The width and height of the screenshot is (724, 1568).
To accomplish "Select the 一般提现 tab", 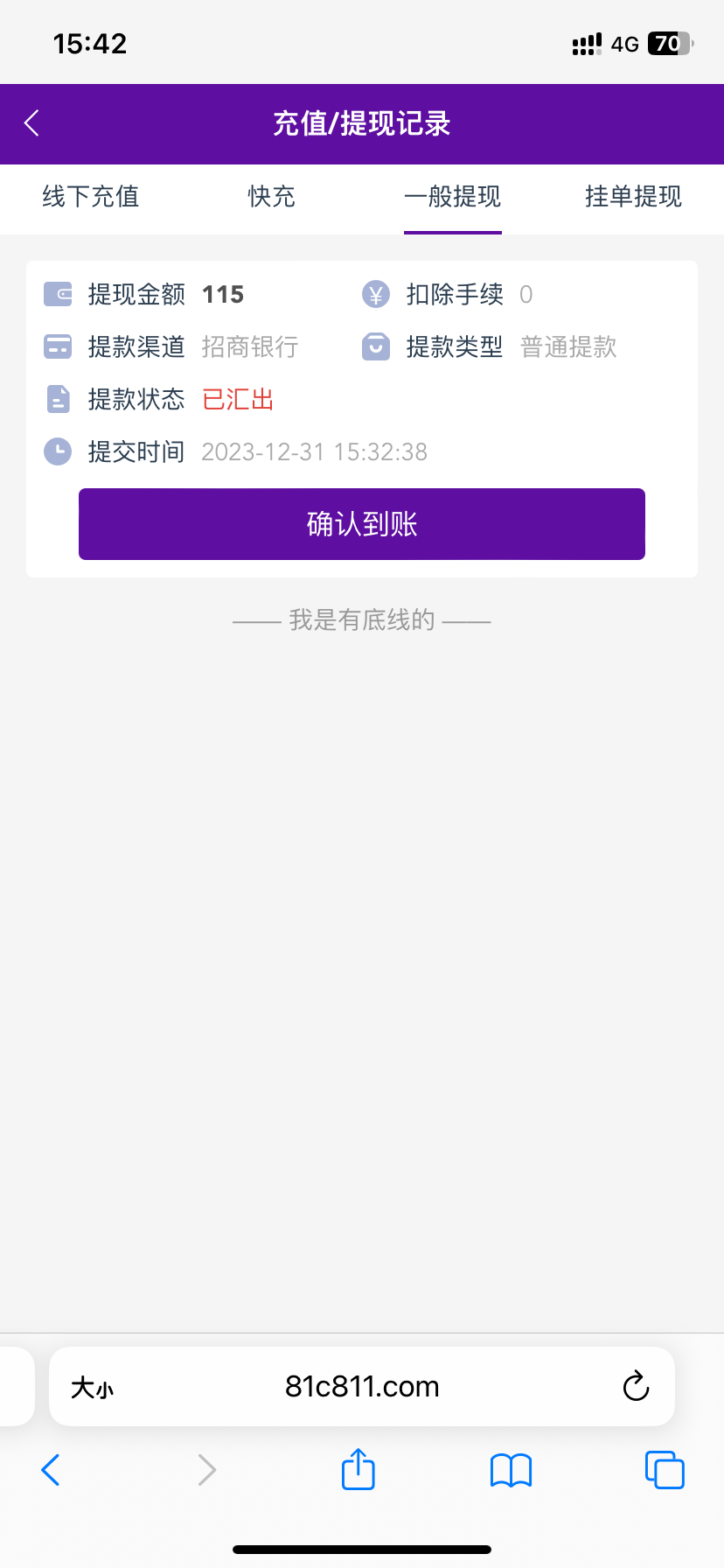I will (x=452, y=197).
